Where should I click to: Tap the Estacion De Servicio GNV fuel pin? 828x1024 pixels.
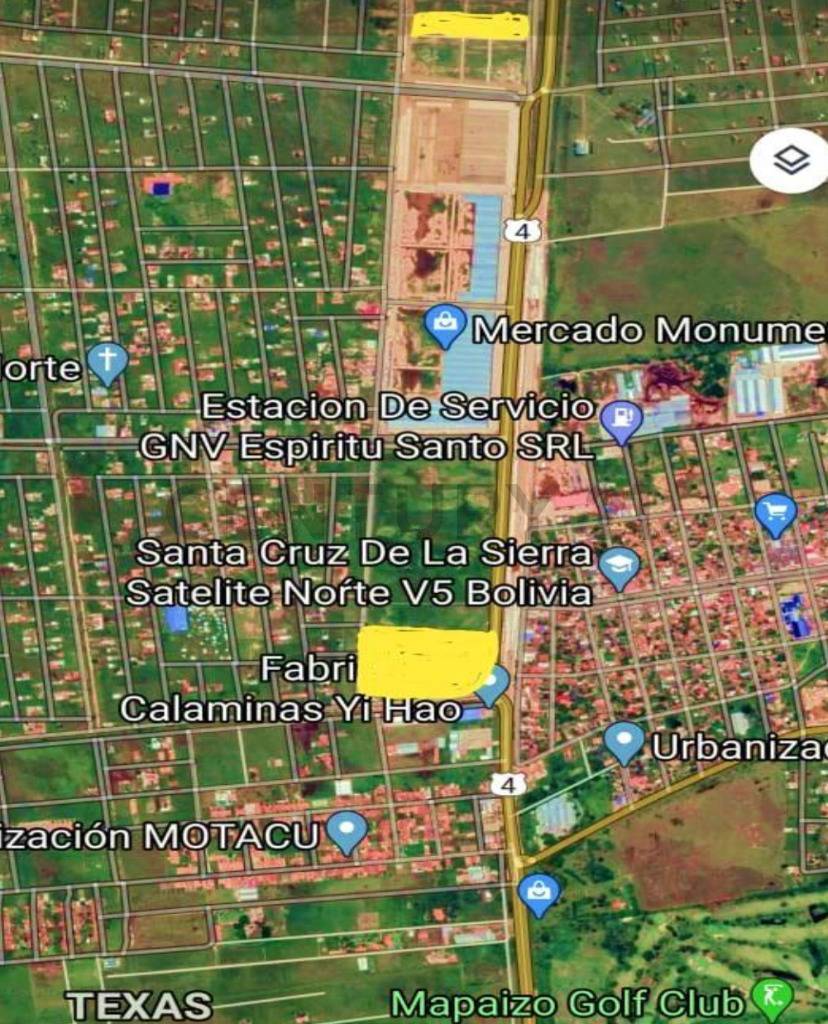click(621, 418)
